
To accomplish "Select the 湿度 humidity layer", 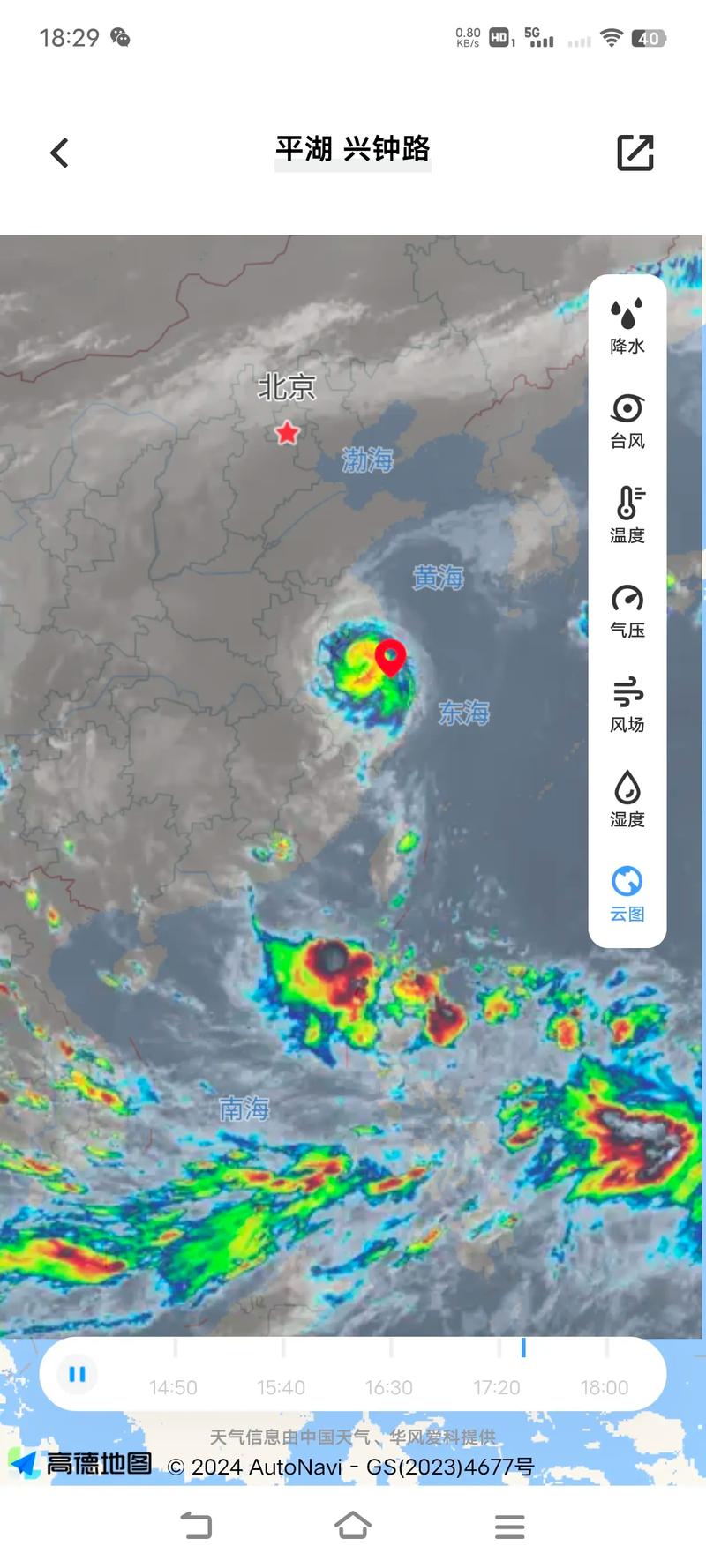I will click(x=627, y=800).
